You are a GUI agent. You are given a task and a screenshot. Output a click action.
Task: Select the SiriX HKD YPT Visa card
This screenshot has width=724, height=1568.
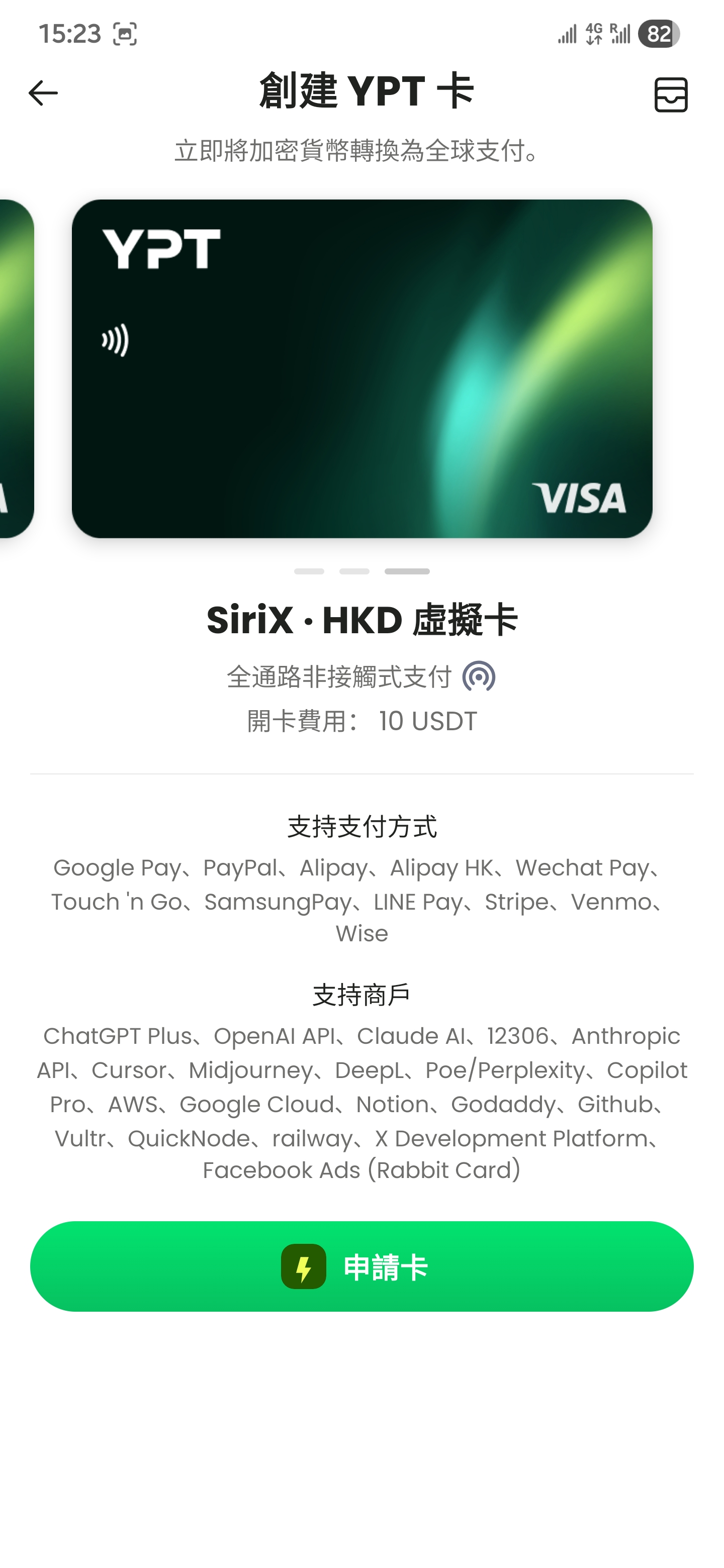pos(361,368)
